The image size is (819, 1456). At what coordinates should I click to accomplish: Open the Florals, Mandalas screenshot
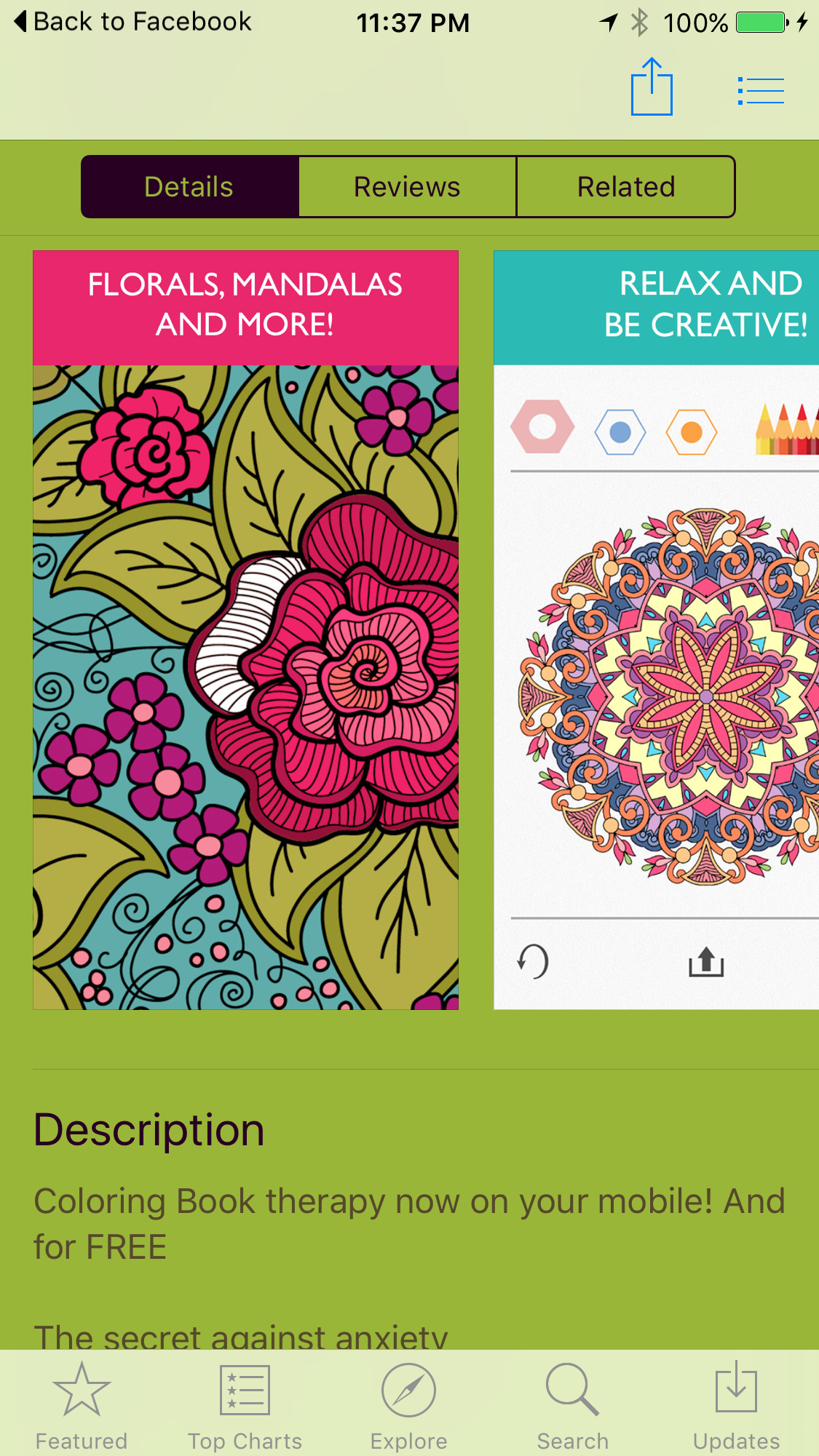click(245, 629)
